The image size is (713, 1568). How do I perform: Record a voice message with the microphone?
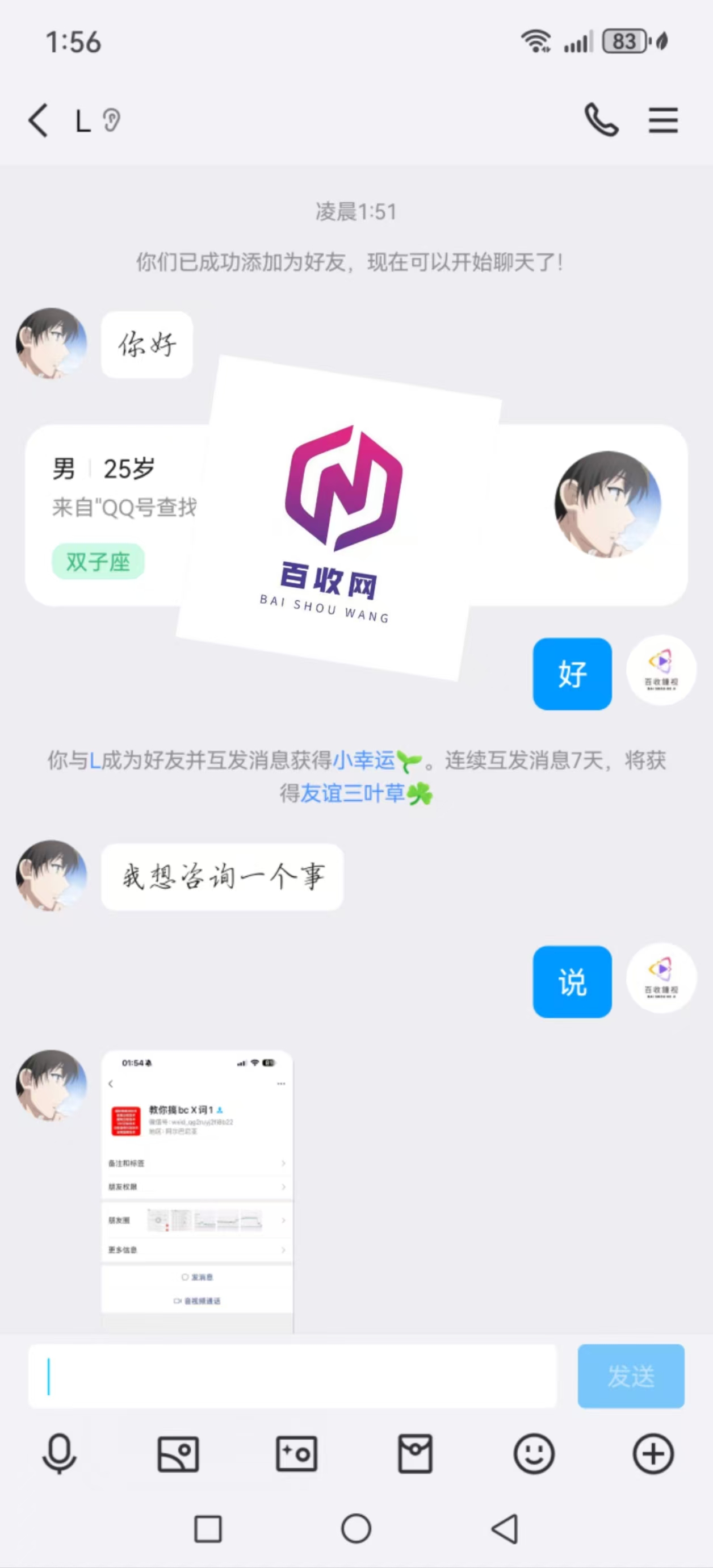(60, 1453)
